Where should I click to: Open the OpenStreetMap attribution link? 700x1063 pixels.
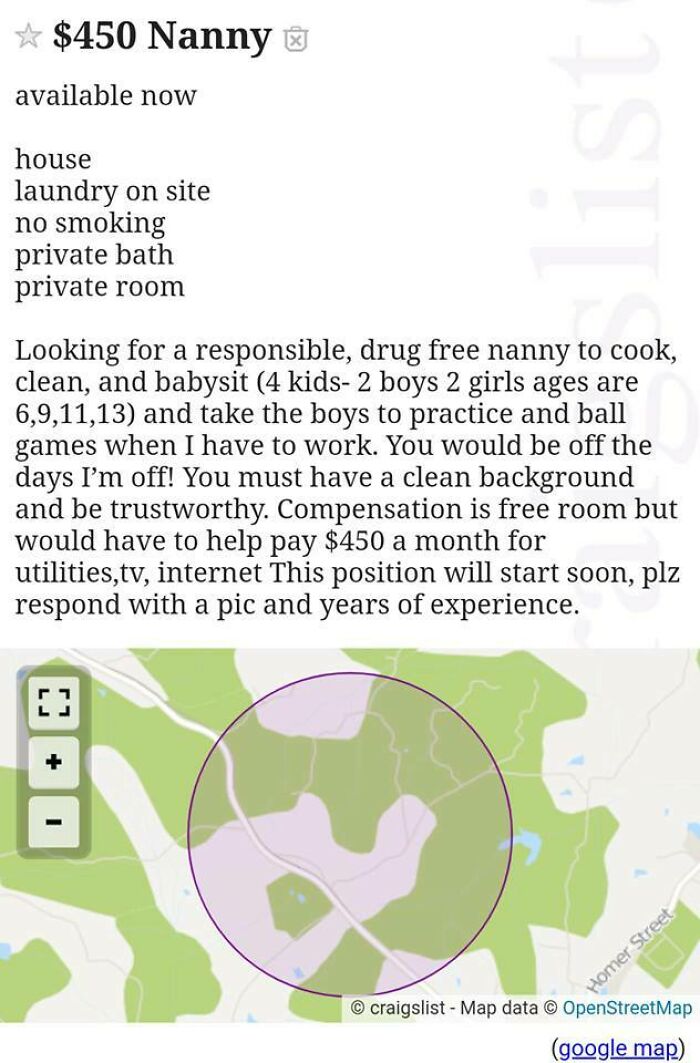627,1007
